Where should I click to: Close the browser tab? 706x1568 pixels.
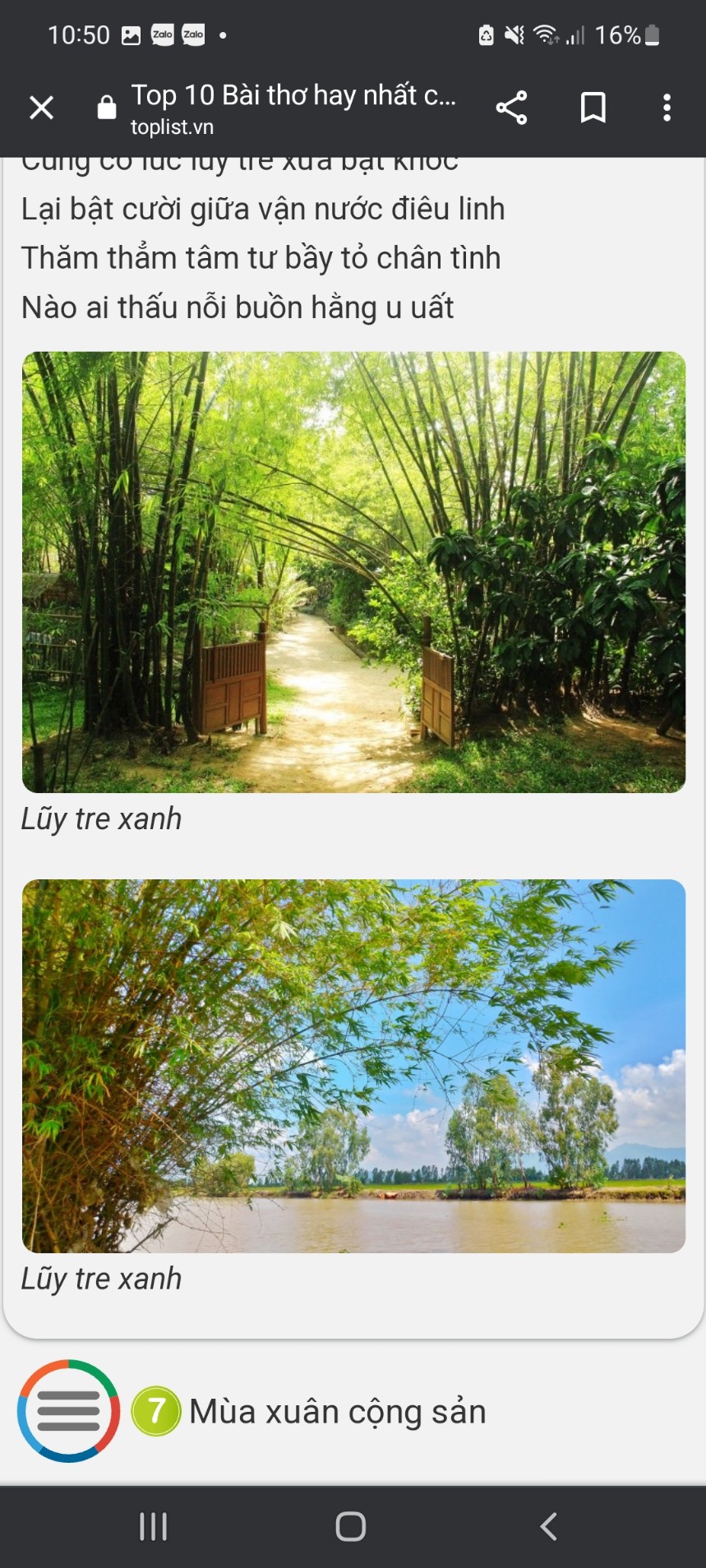point(41,108)
